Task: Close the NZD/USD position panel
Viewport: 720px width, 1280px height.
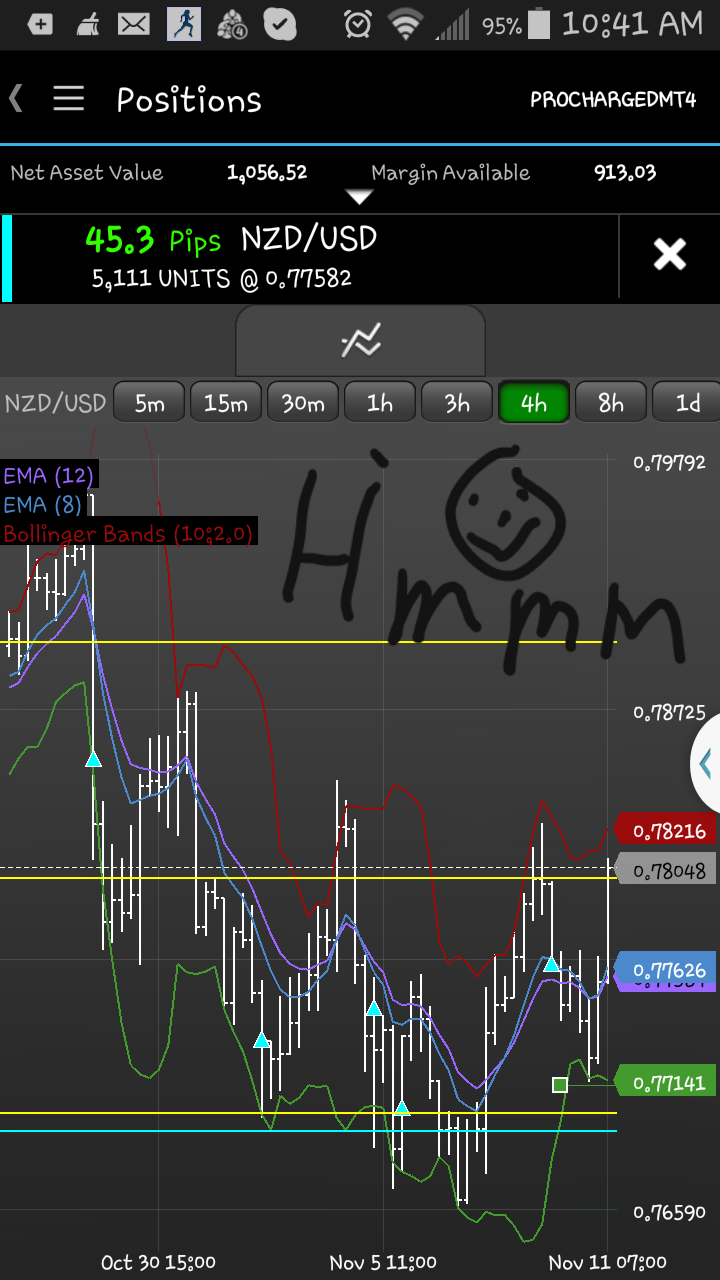Action: pyautogui.click(x=669, y=255)
